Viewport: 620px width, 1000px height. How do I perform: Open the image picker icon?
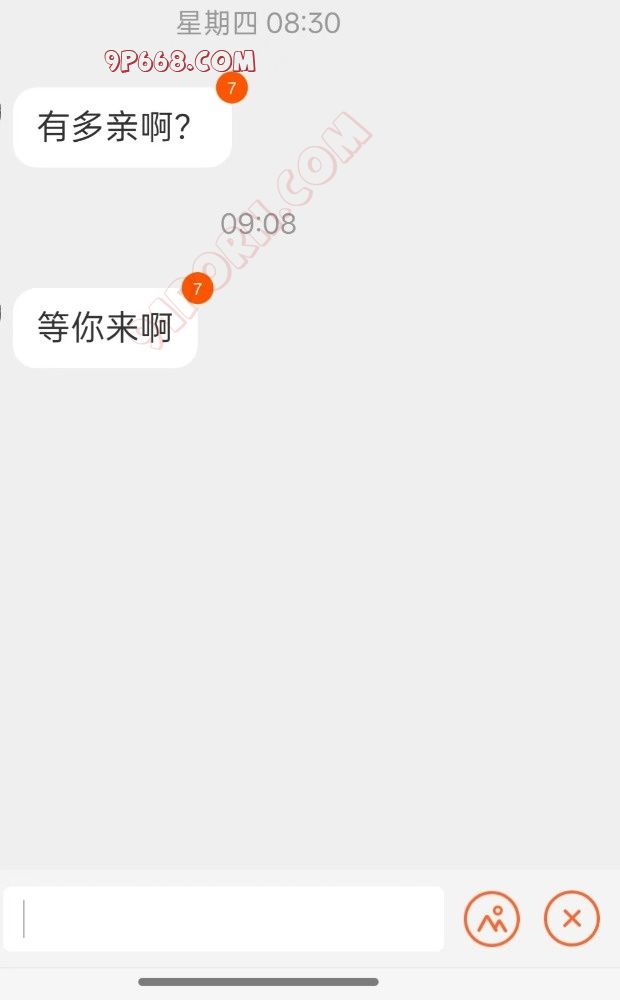pyautogui.click(x=492, y=918)
